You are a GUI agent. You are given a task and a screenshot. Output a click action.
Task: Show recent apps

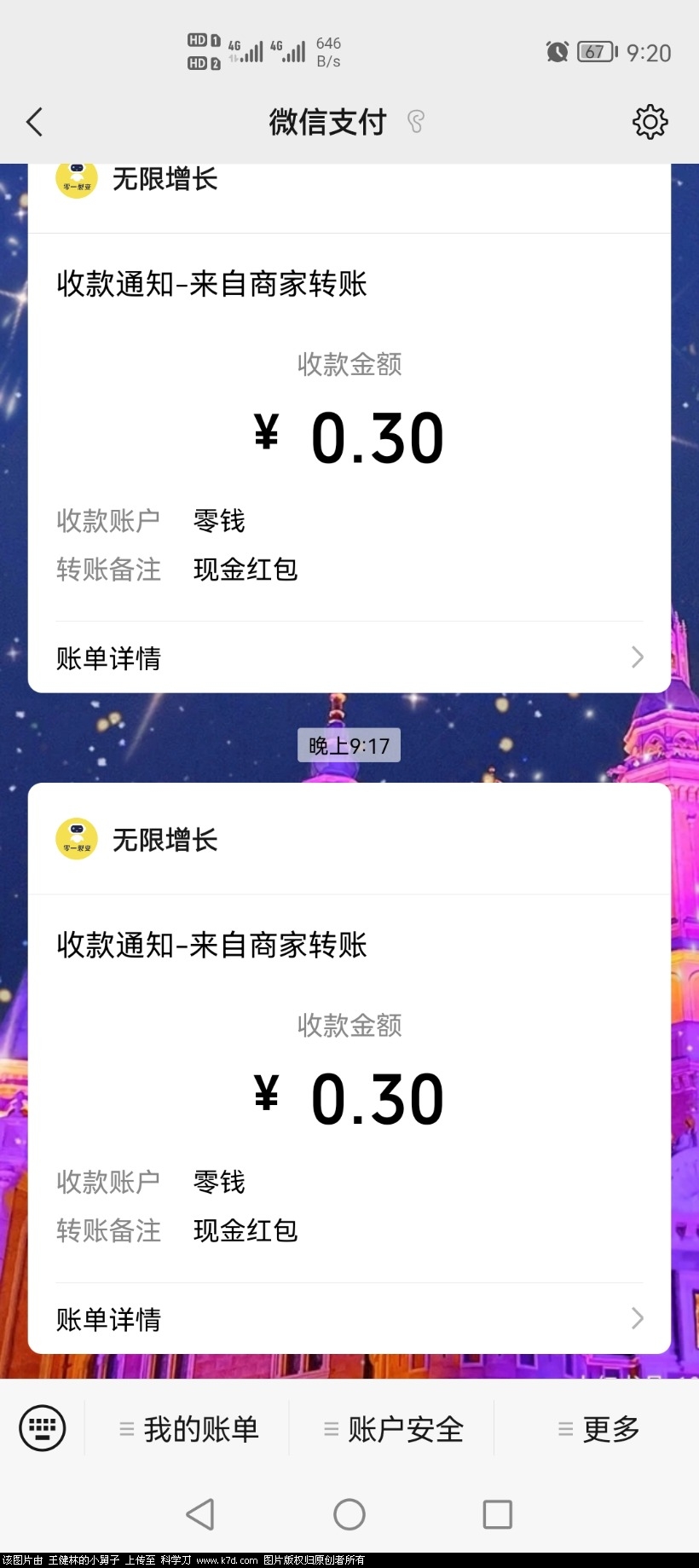pyautogui.click(x=497, y=1514)
